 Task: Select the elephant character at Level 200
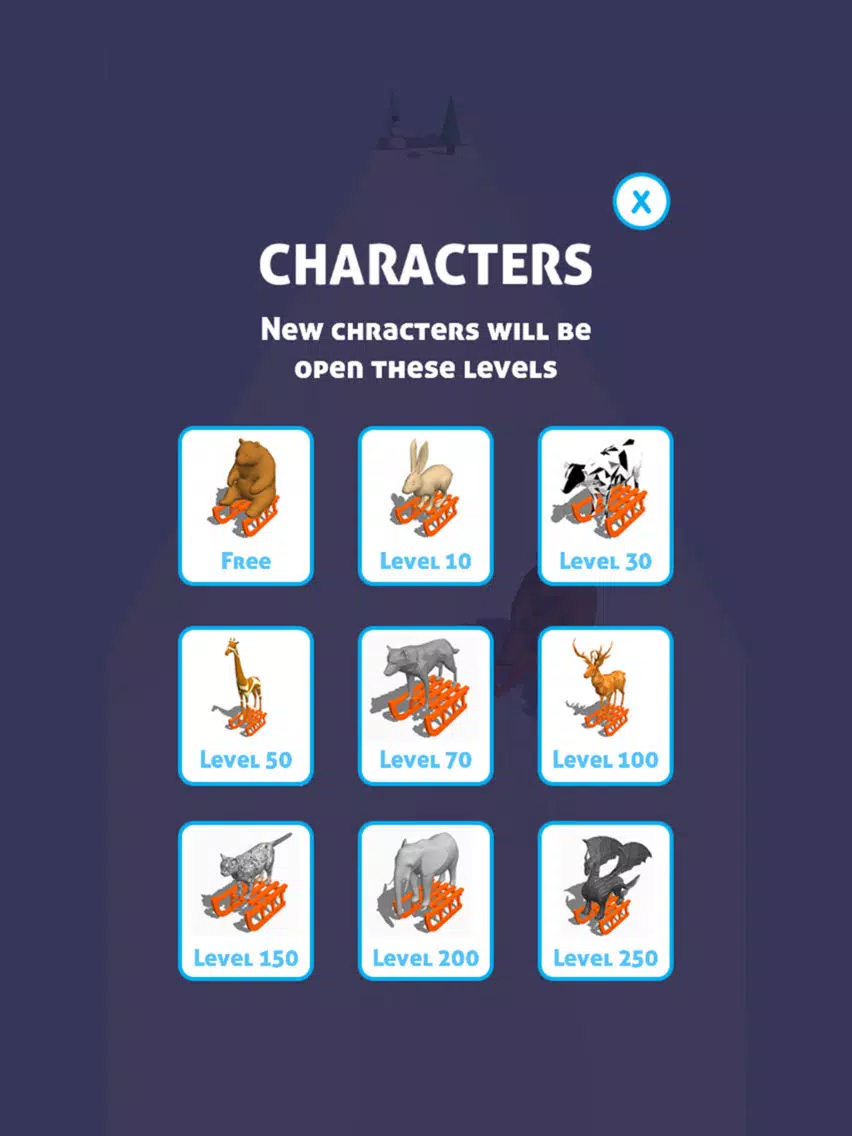pyautogui.click(x=426, y=901)
